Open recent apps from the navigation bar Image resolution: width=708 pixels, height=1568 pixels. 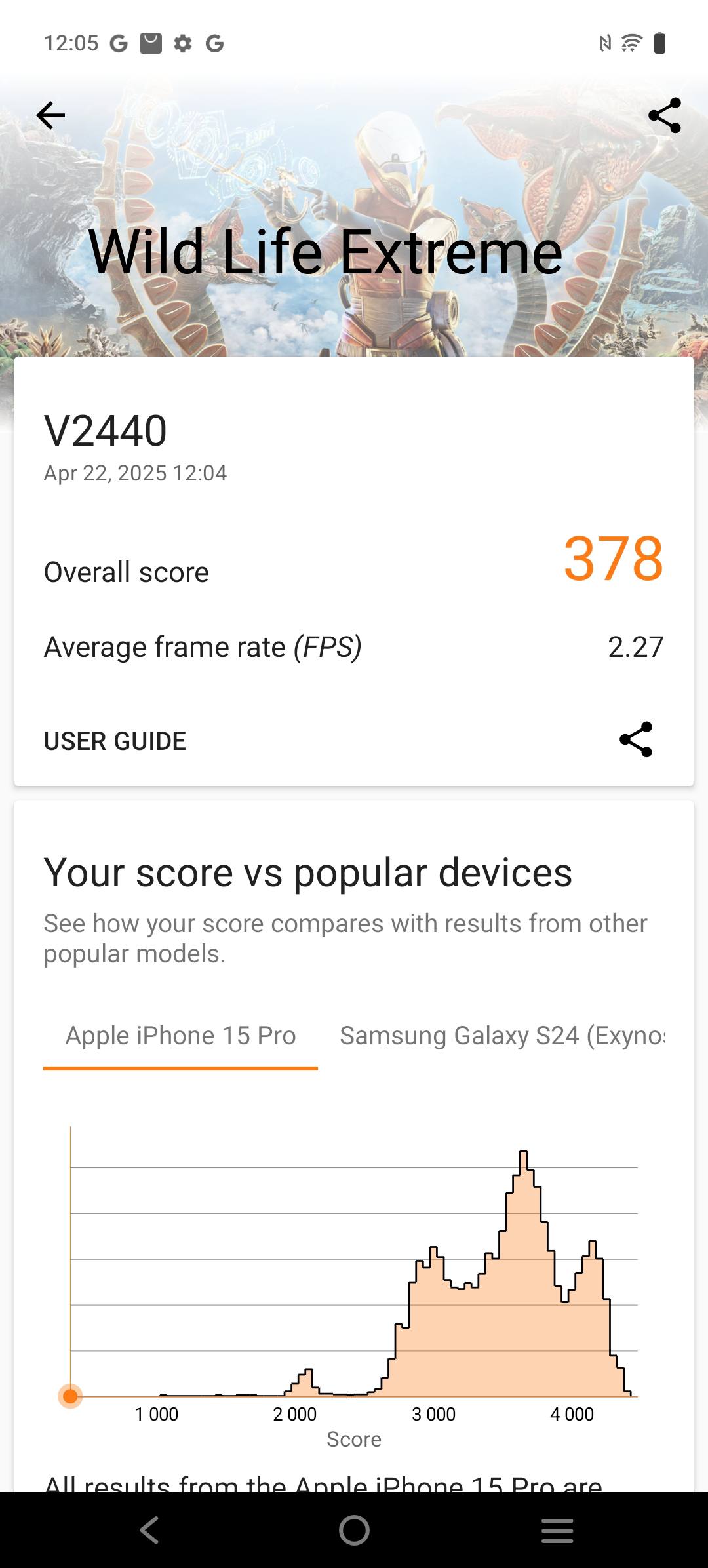point(557,1531)
